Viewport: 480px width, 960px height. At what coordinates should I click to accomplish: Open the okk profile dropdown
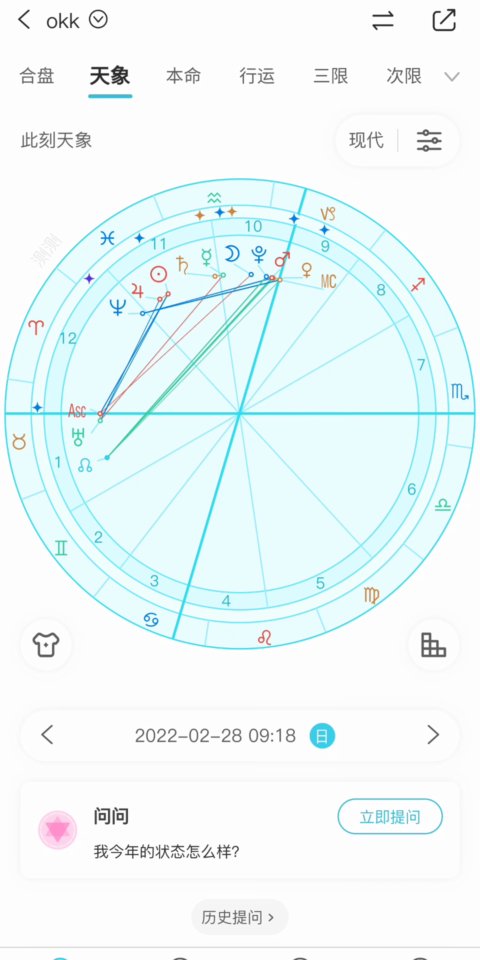click(98, 20)
